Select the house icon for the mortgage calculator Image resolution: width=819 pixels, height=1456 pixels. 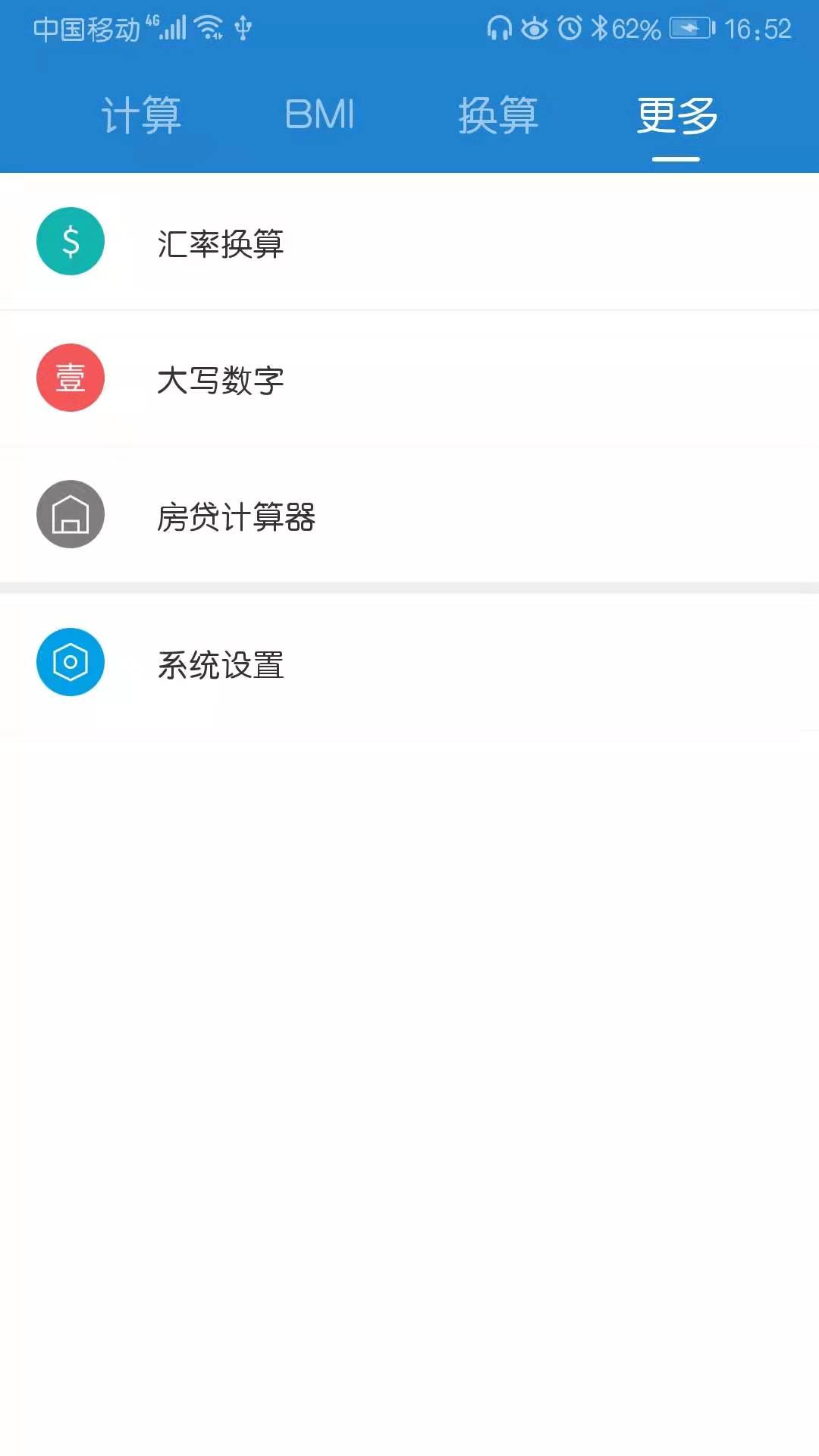tap(71, 514)
